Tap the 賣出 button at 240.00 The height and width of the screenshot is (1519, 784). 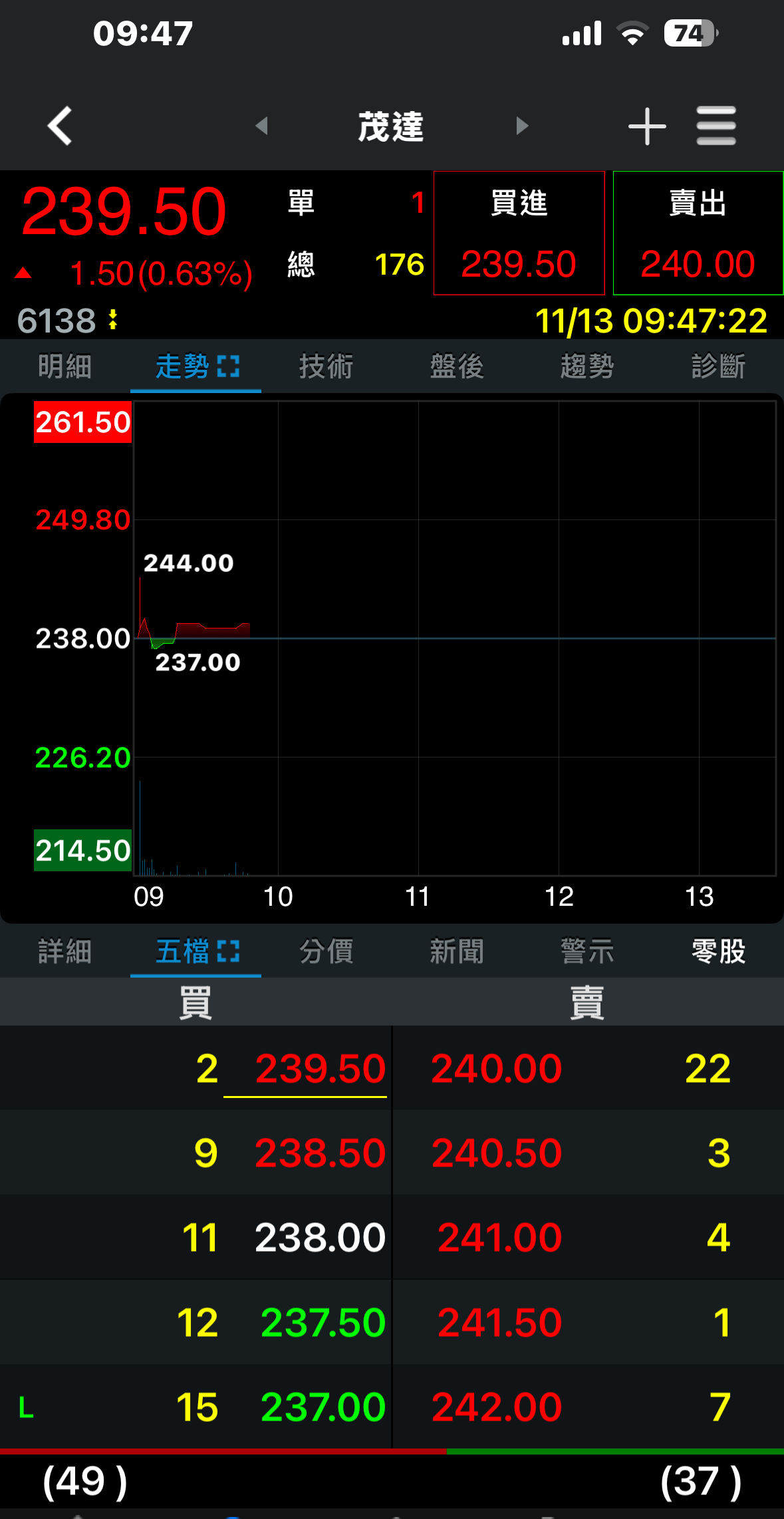(698, 233)
